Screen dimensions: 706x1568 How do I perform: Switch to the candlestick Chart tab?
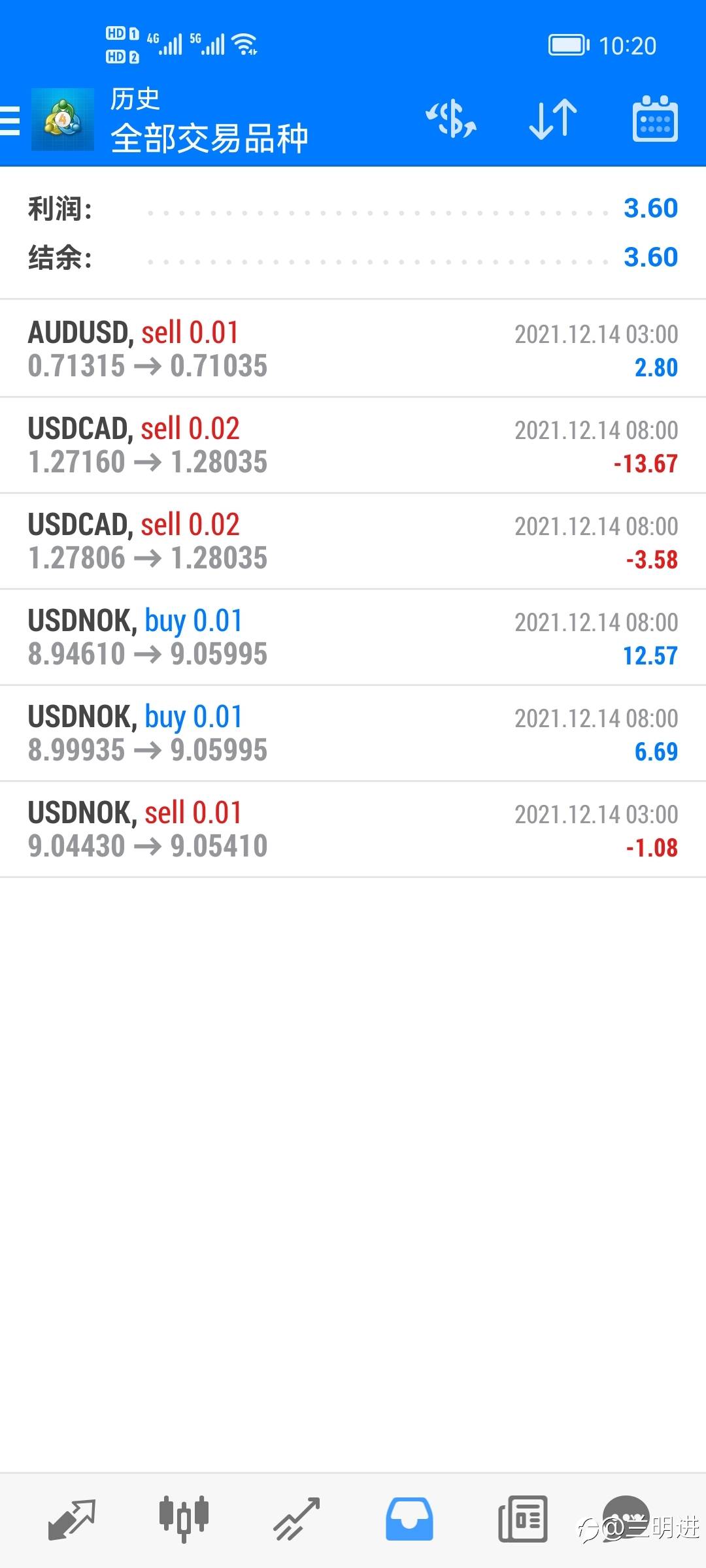coord(184,1518)
